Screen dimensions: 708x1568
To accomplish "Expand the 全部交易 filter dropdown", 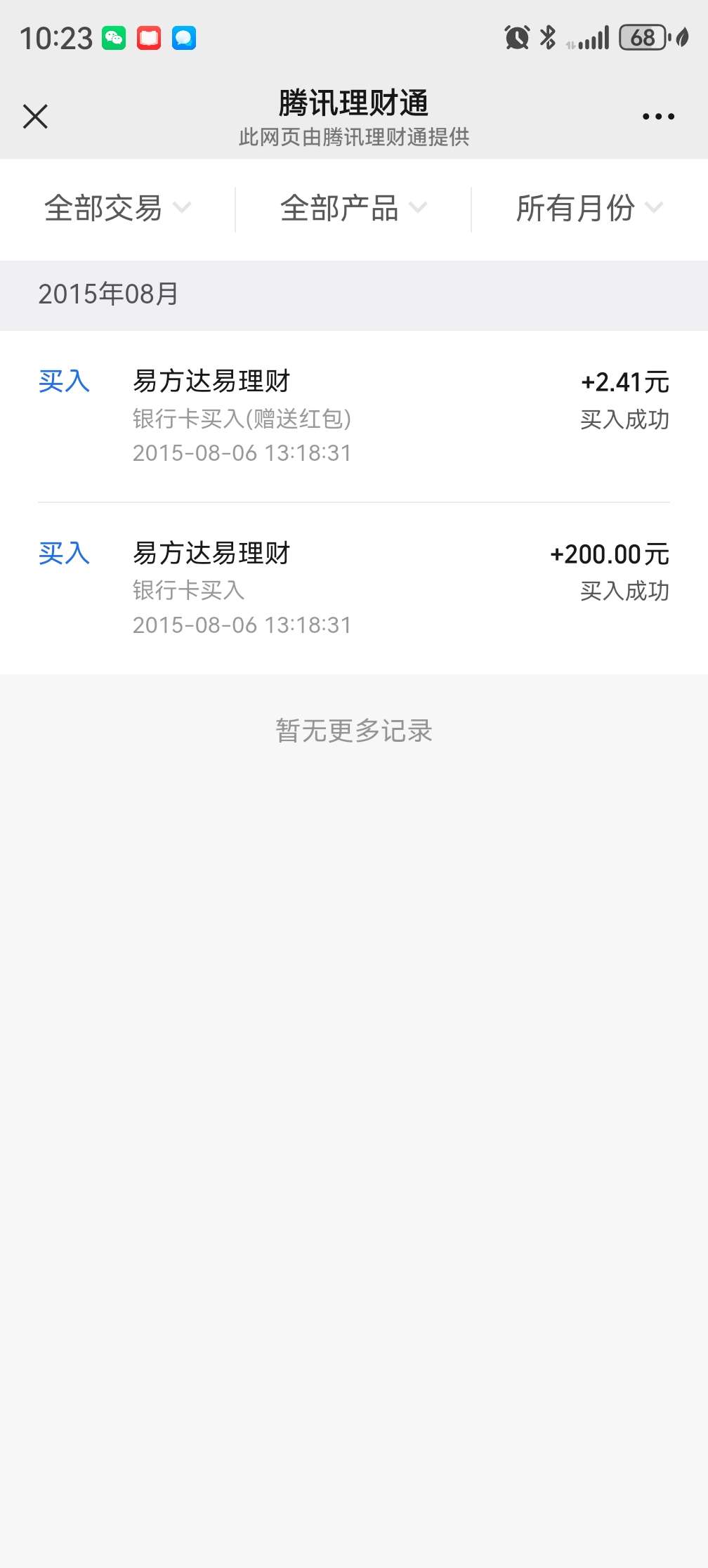I will (117, 209).
